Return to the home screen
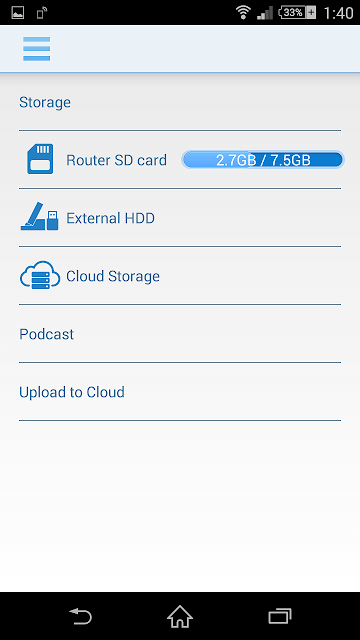Screen dimensions: 360x640 click(180, 616)
